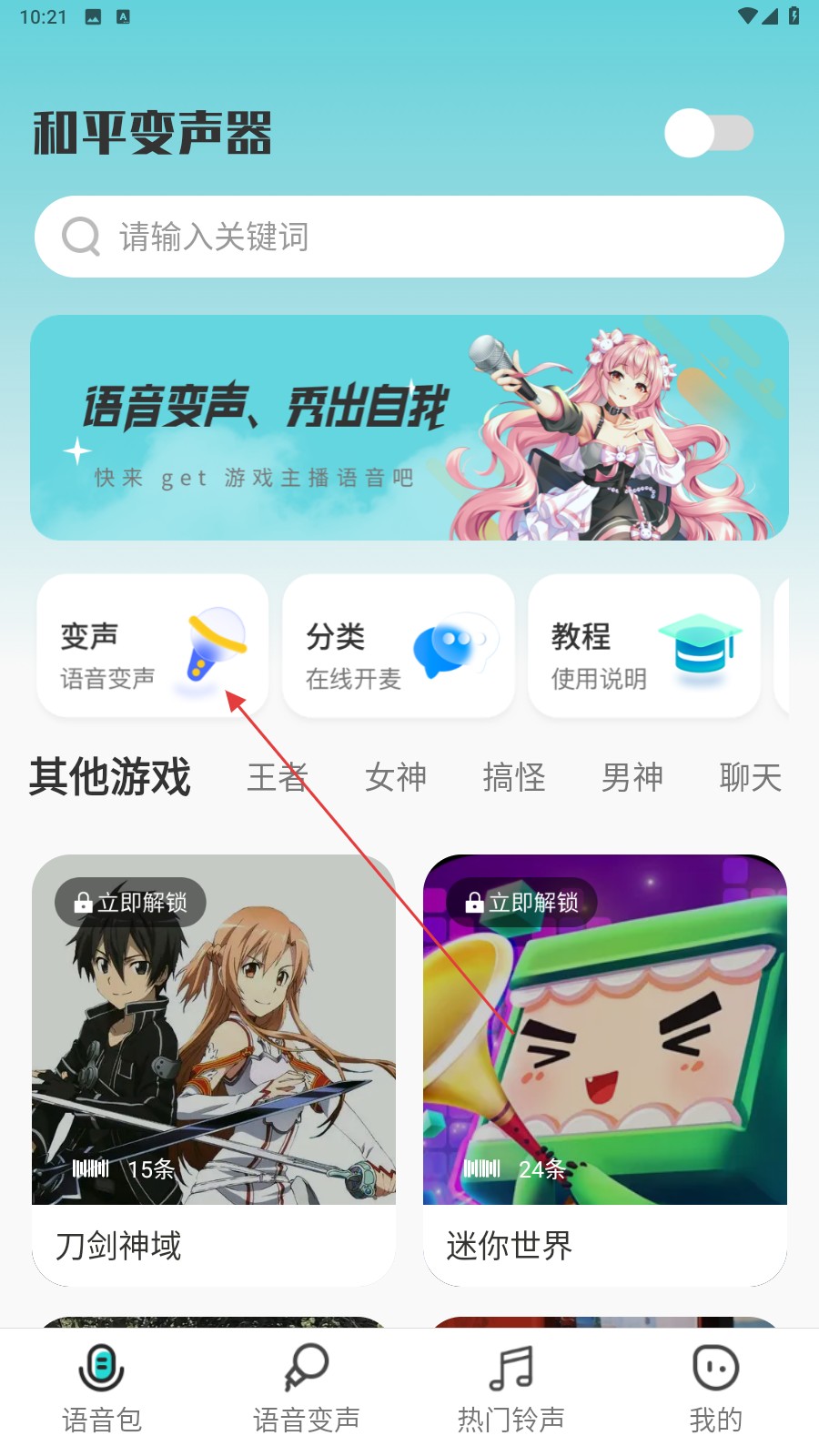Go to the 语音包 bottom tab
This screenshot has width=819, height=1456.
pos(102,1389)
